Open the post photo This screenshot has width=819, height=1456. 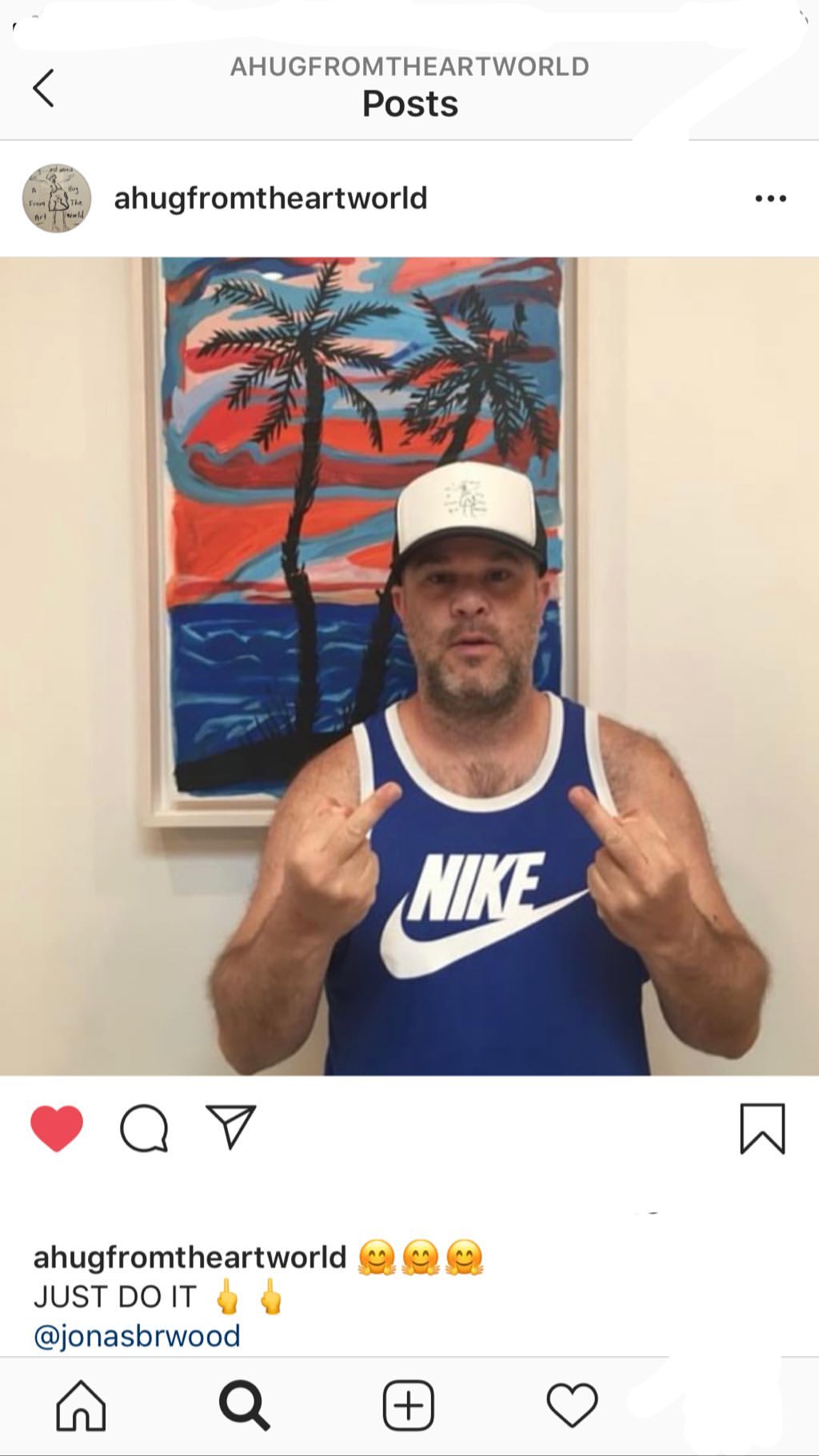[409, 665]
